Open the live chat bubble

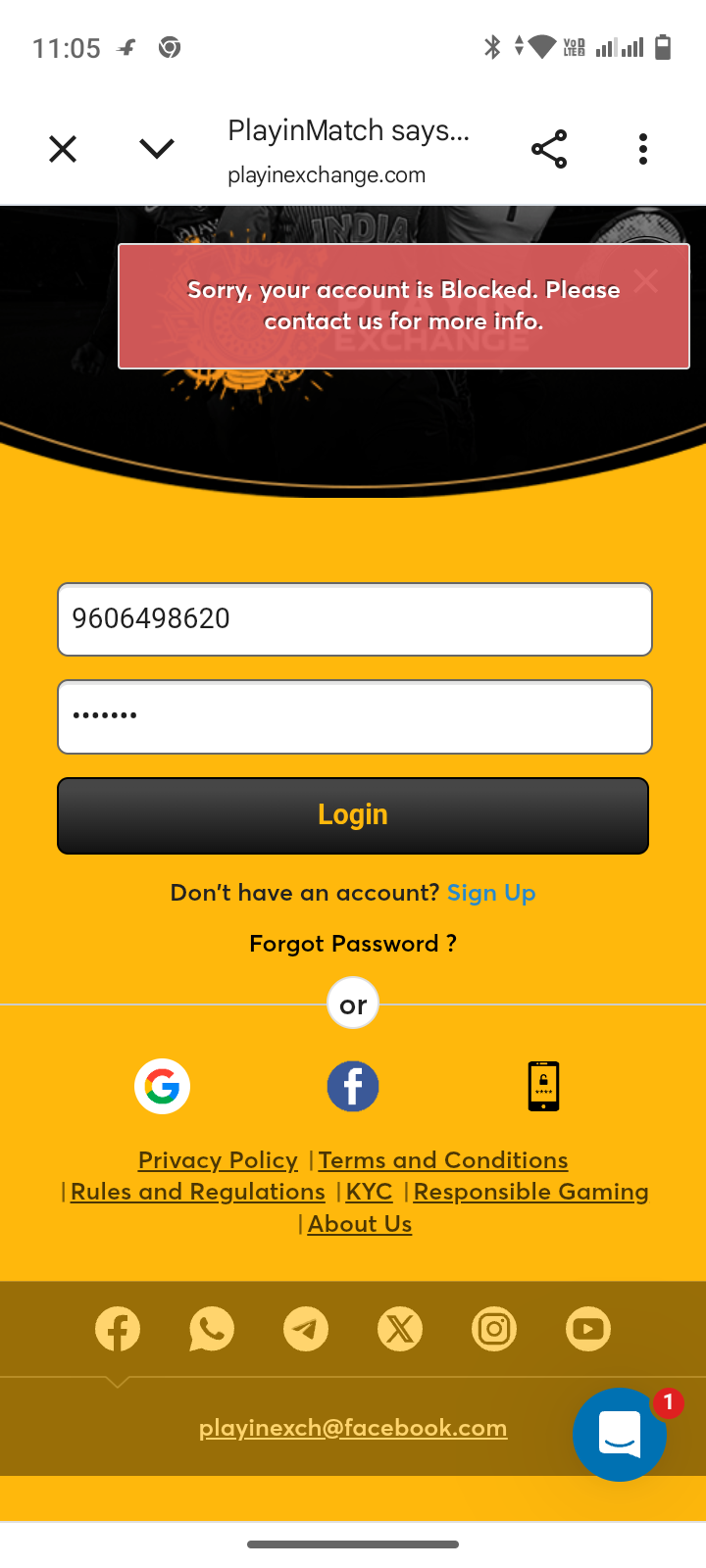[x=620, y=1435]
